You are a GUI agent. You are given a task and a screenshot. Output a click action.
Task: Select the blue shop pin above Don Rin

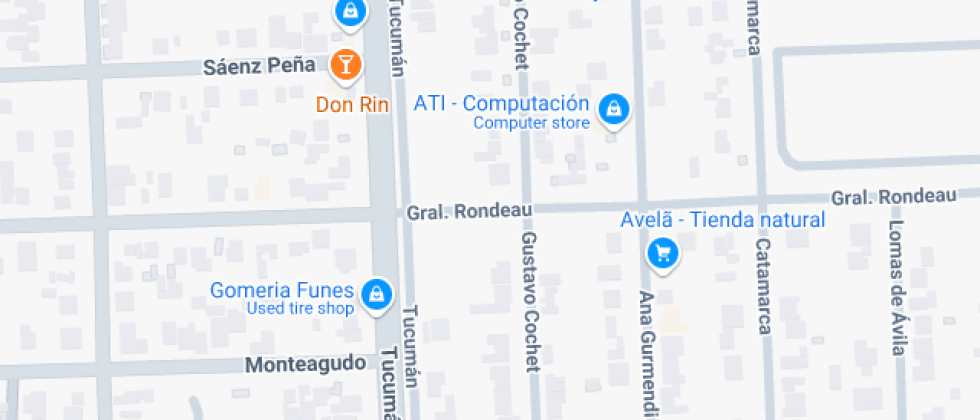click(x=350, y=12)
